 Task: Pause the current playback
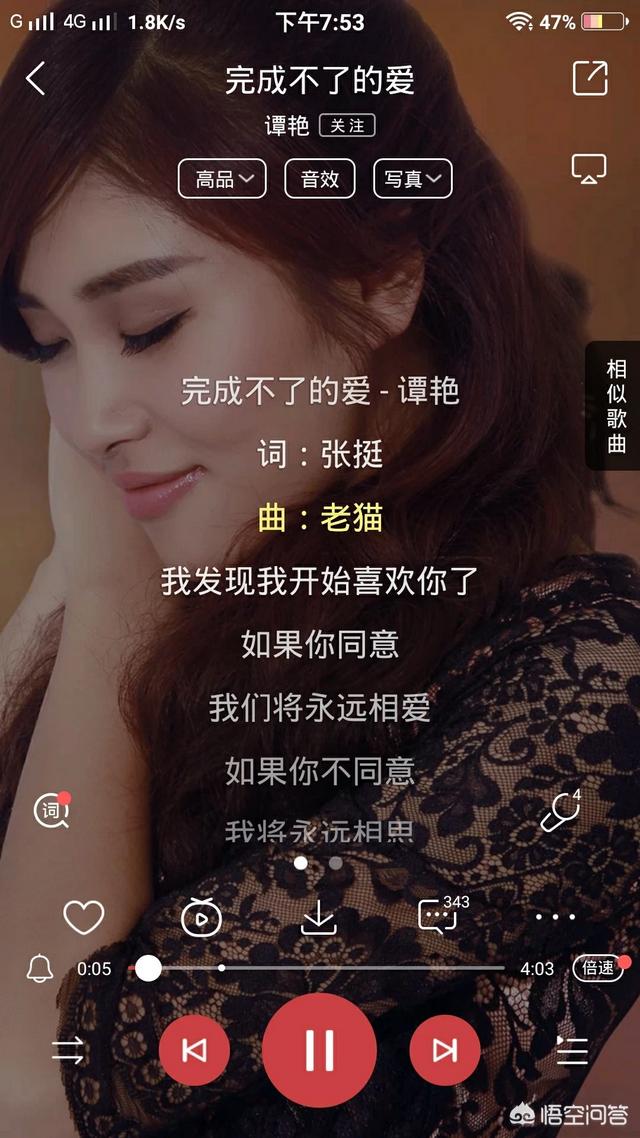click(319, 1050)
